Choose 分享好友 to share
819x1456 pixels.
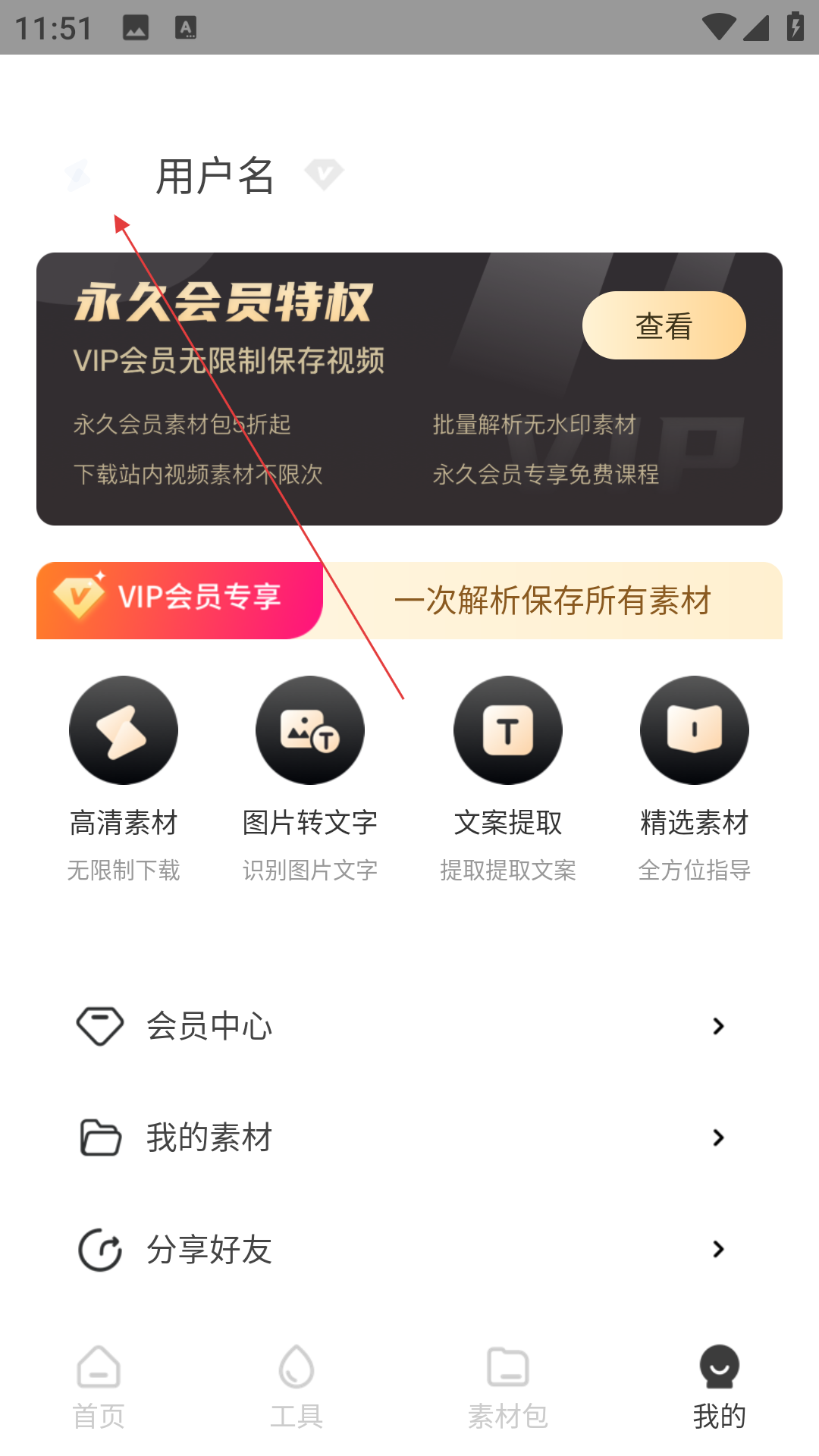[409, 1249]
